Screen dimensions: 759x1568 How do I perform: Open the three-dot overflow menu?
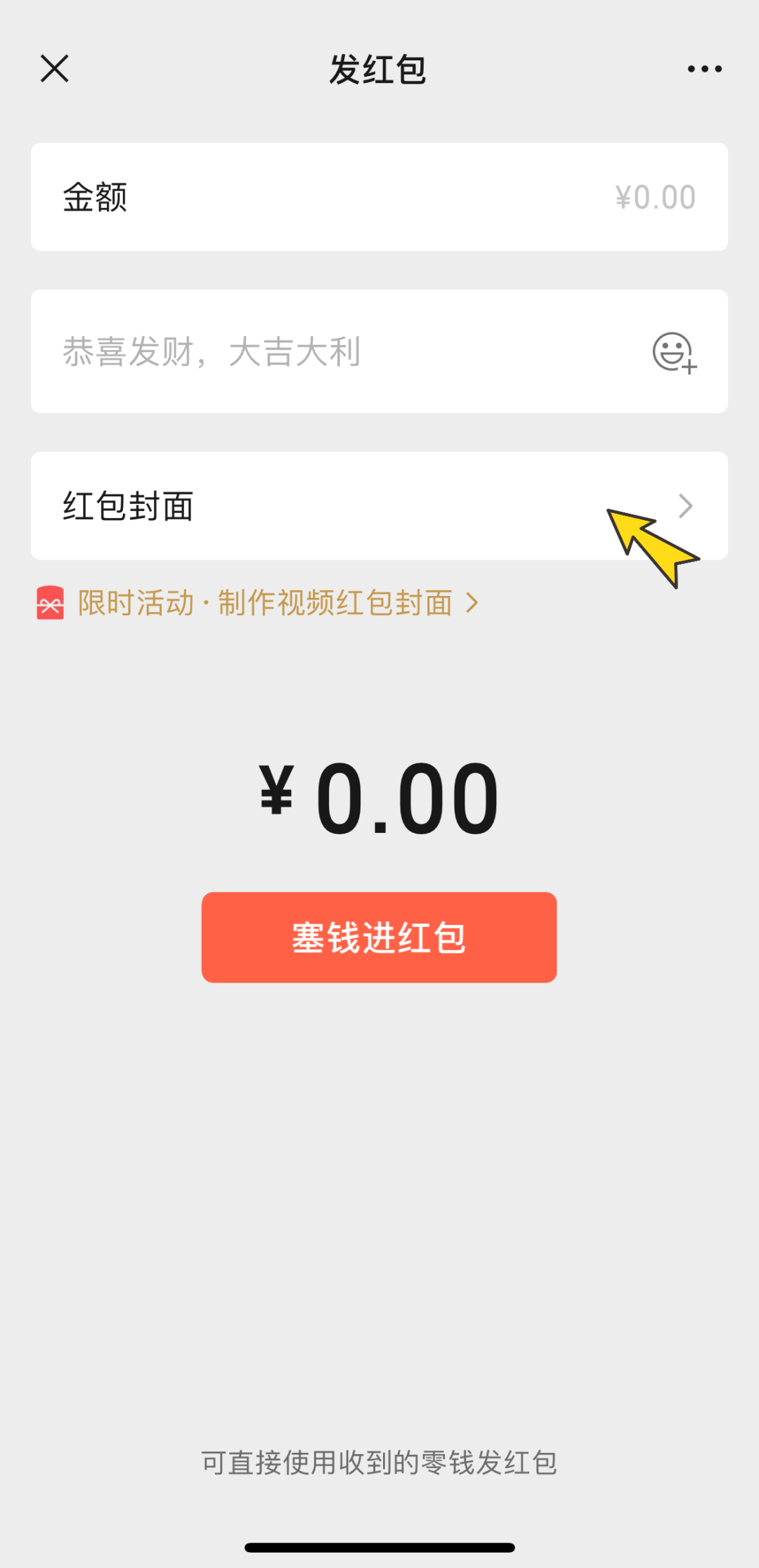click(x=704, y=69)
